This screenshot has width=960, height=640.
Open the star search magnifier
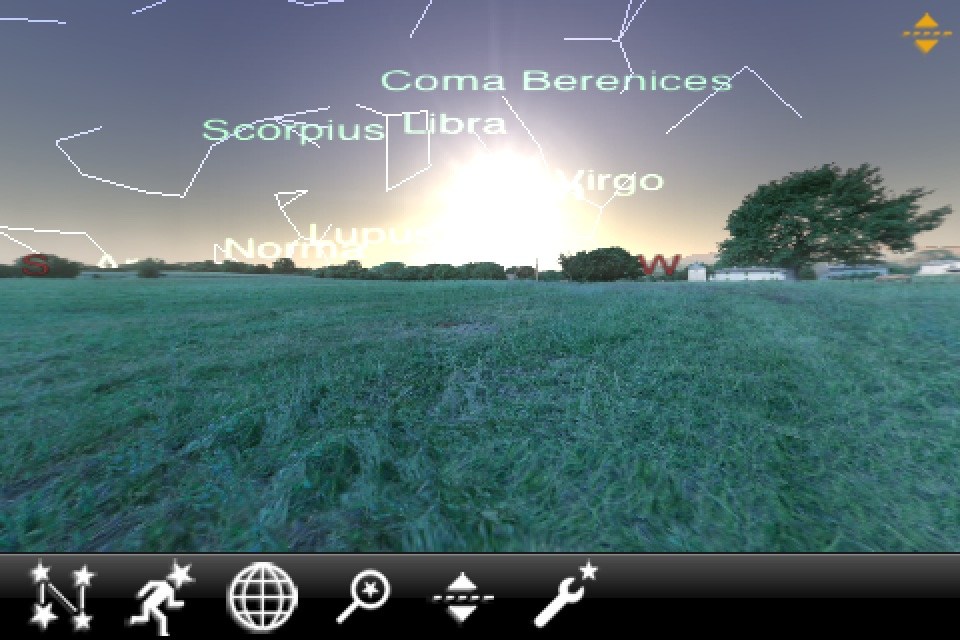[362, 597]
